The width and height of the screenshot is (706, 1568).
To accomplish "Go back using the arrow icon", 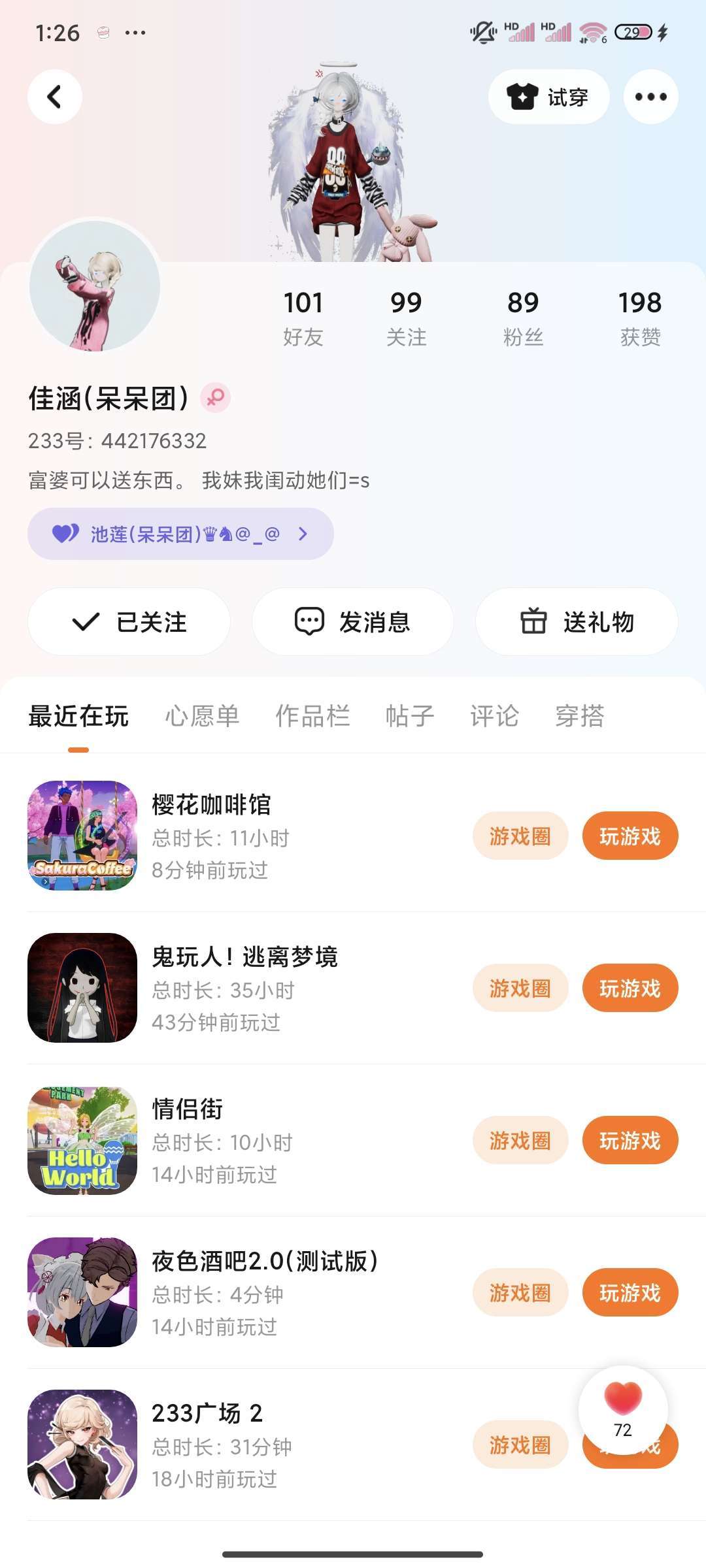I will click(x=55, y=97).
